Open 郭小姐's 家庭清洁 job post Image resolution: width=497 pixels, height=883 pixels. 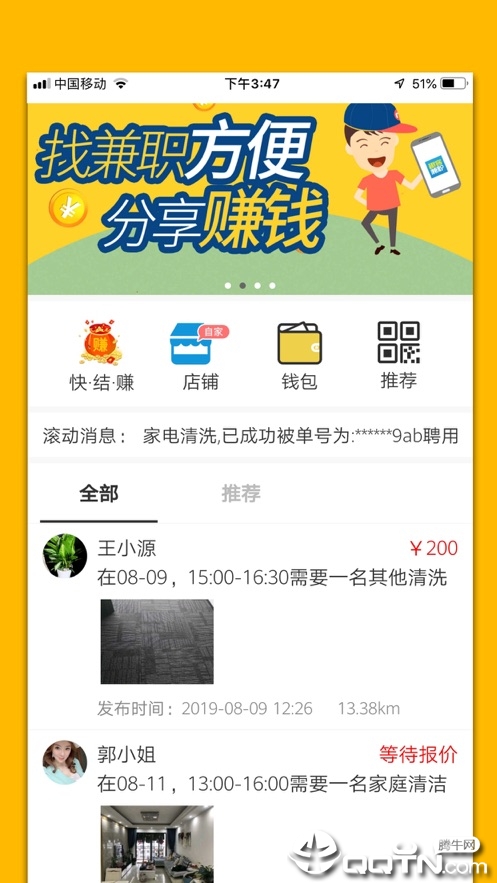coord(250,806)
